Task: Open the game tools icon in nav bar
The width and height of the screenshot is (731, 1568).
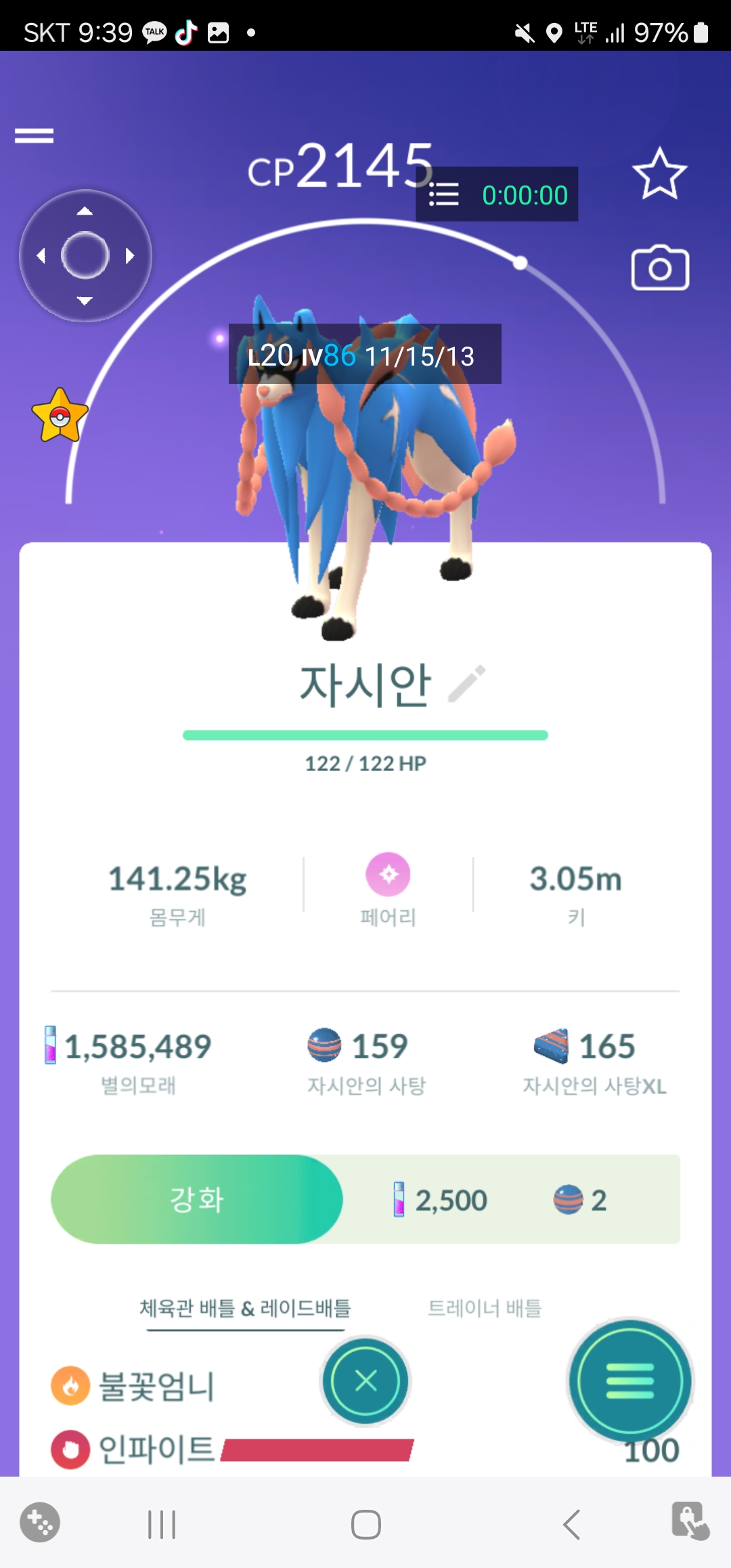Action: pos(40,1523)
